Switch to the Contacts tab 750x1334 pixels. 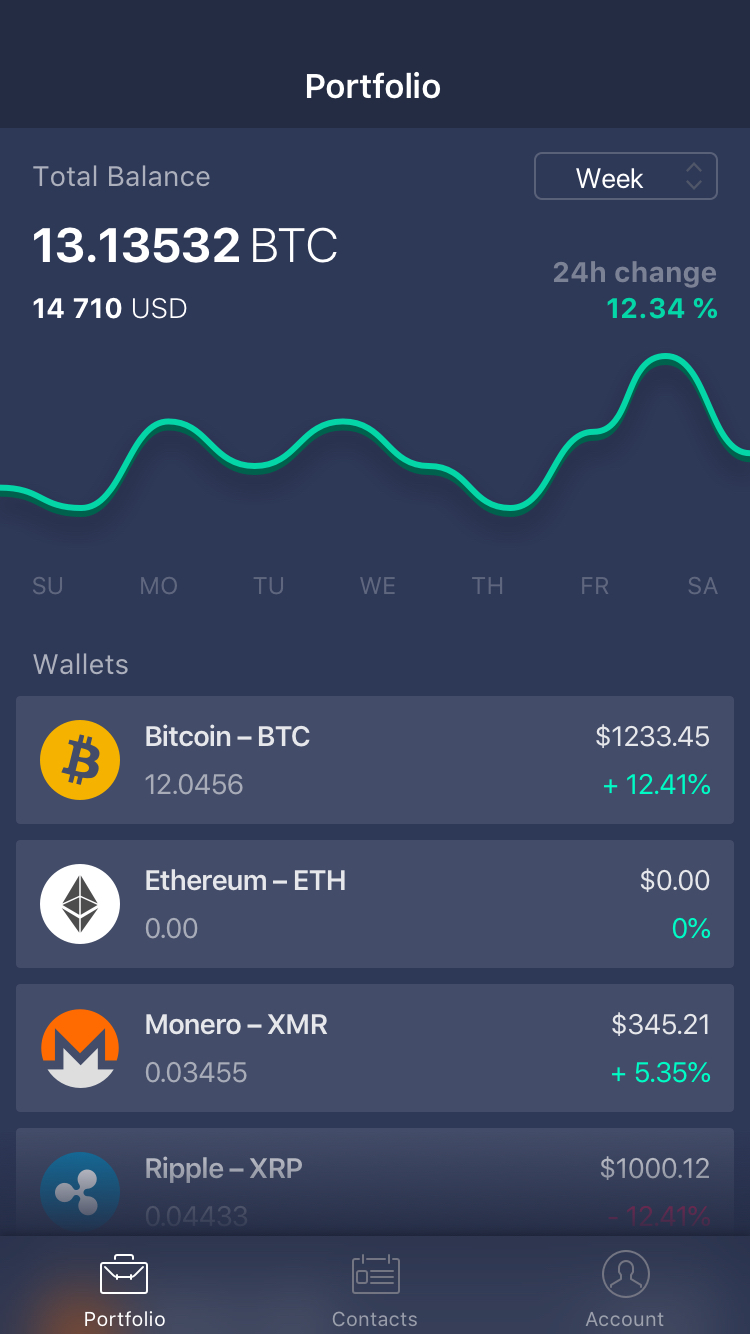tap(375, 1290)
